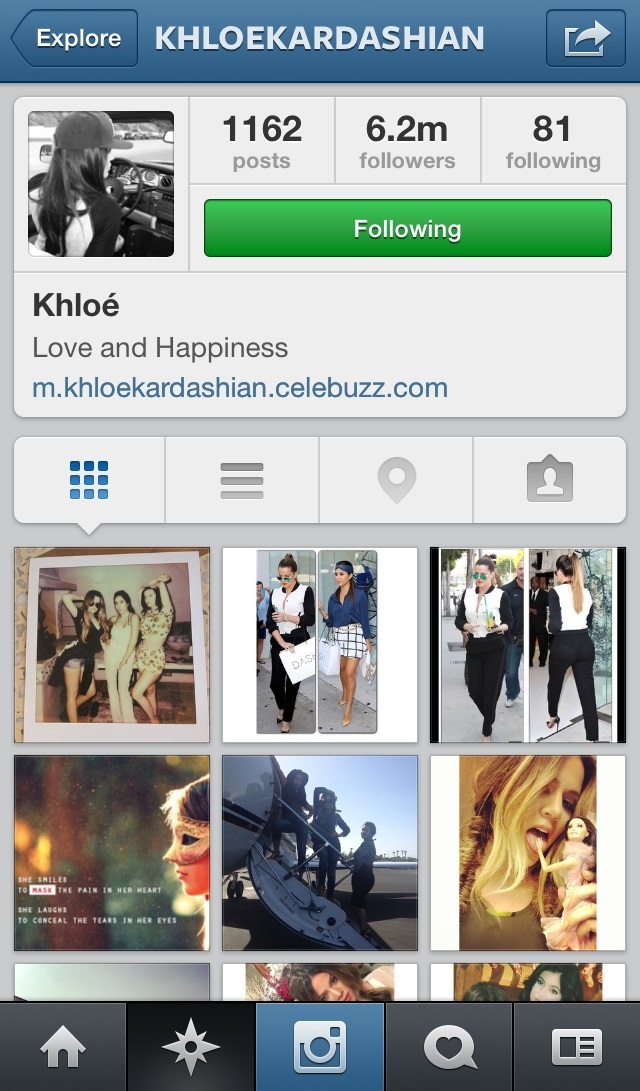Viewport: 640px width, 1091px height.
Task: Switch to grid view tab
Action: pos(89,480)
